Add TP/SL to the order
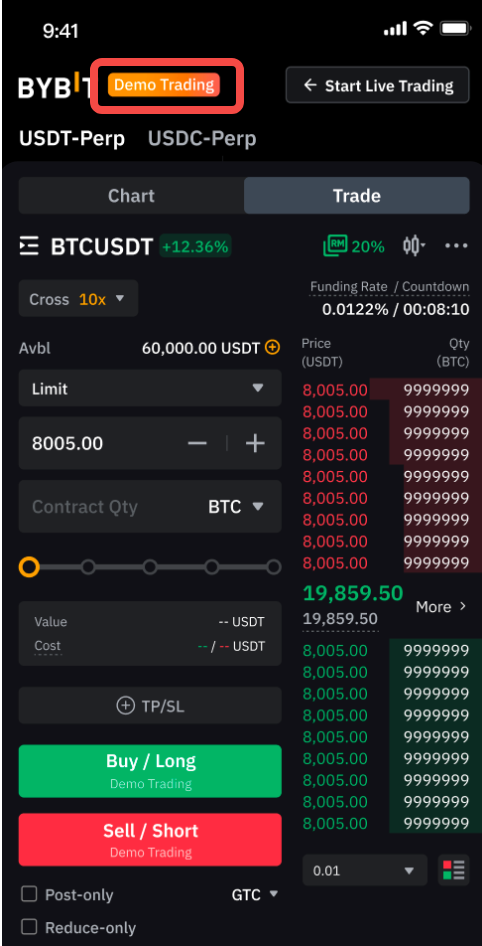Screen dimensions: 482x946 pos(150,705)
